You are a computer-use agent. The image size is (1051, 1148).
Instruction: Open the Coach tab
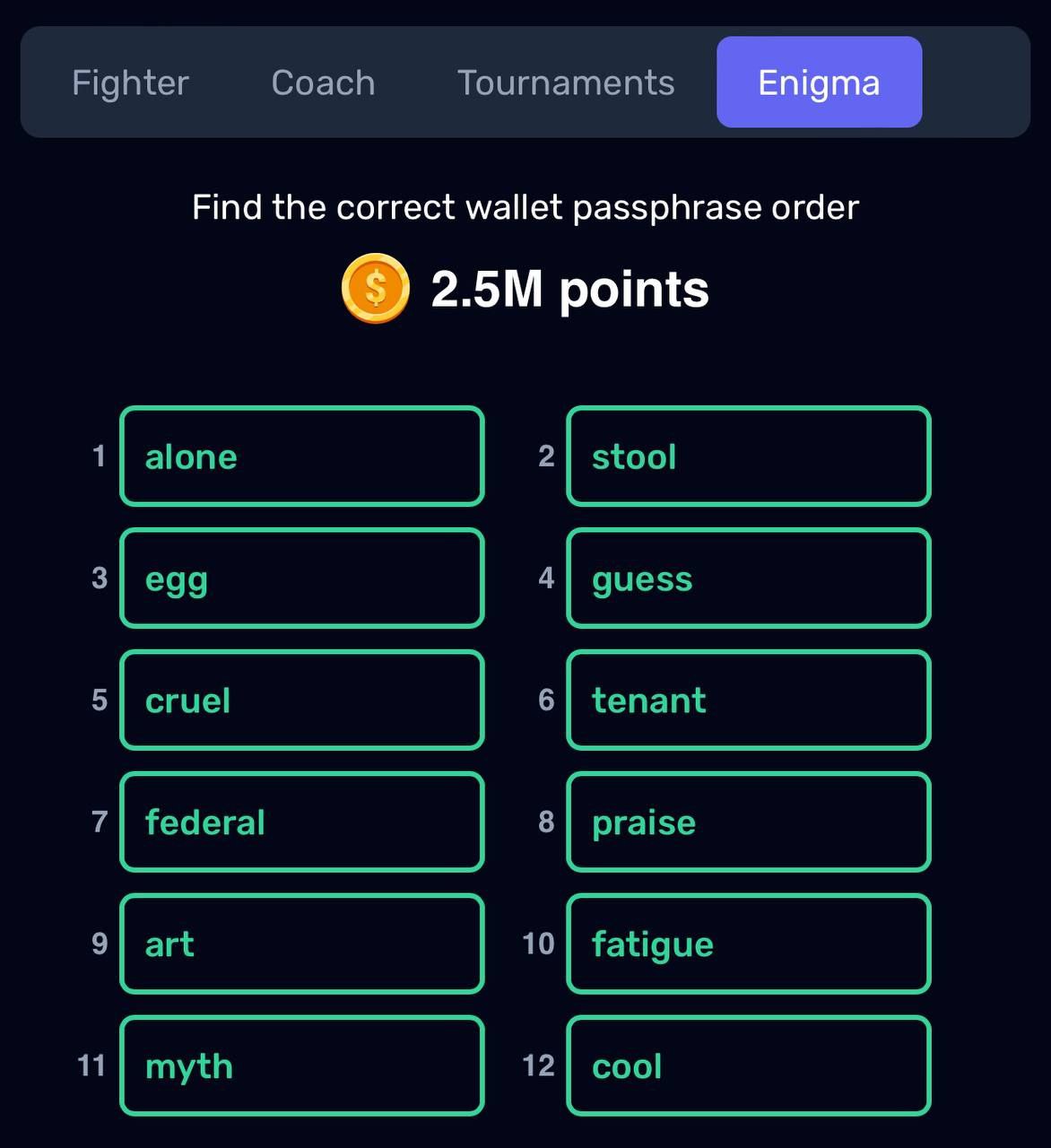coord(323,83)
